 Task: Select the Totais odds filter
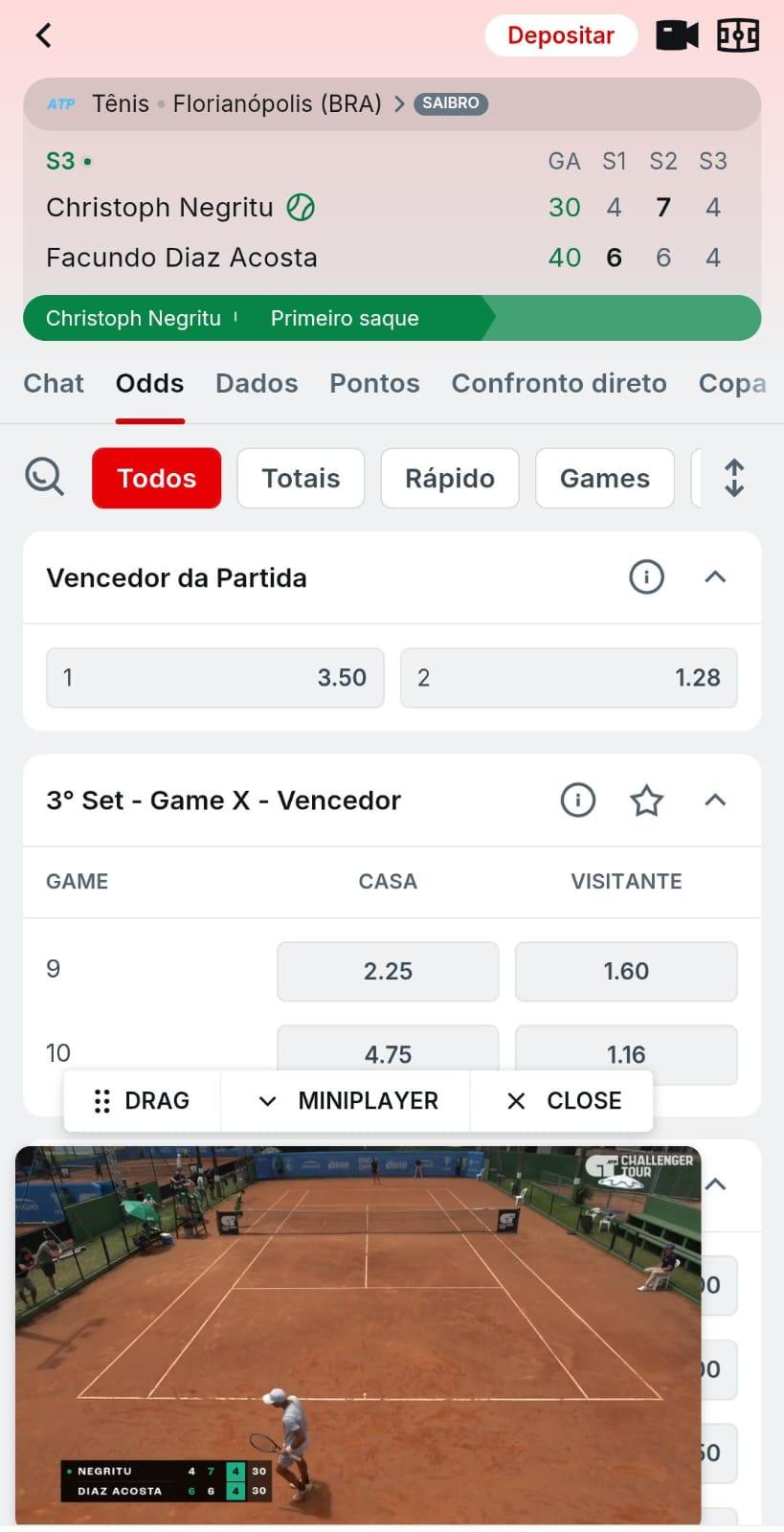click(x=301, y=478)
